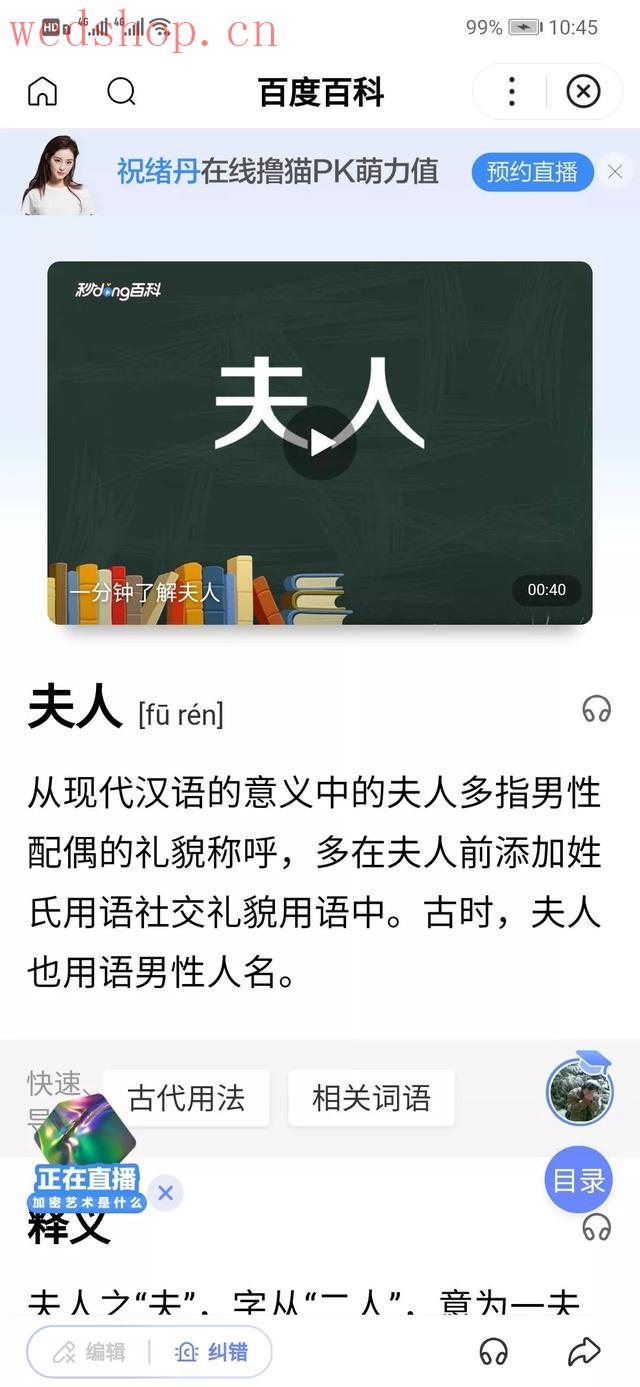Open the three-dot overflow menu
Viewport: 640px width, 1387px height.
(512, 92)
